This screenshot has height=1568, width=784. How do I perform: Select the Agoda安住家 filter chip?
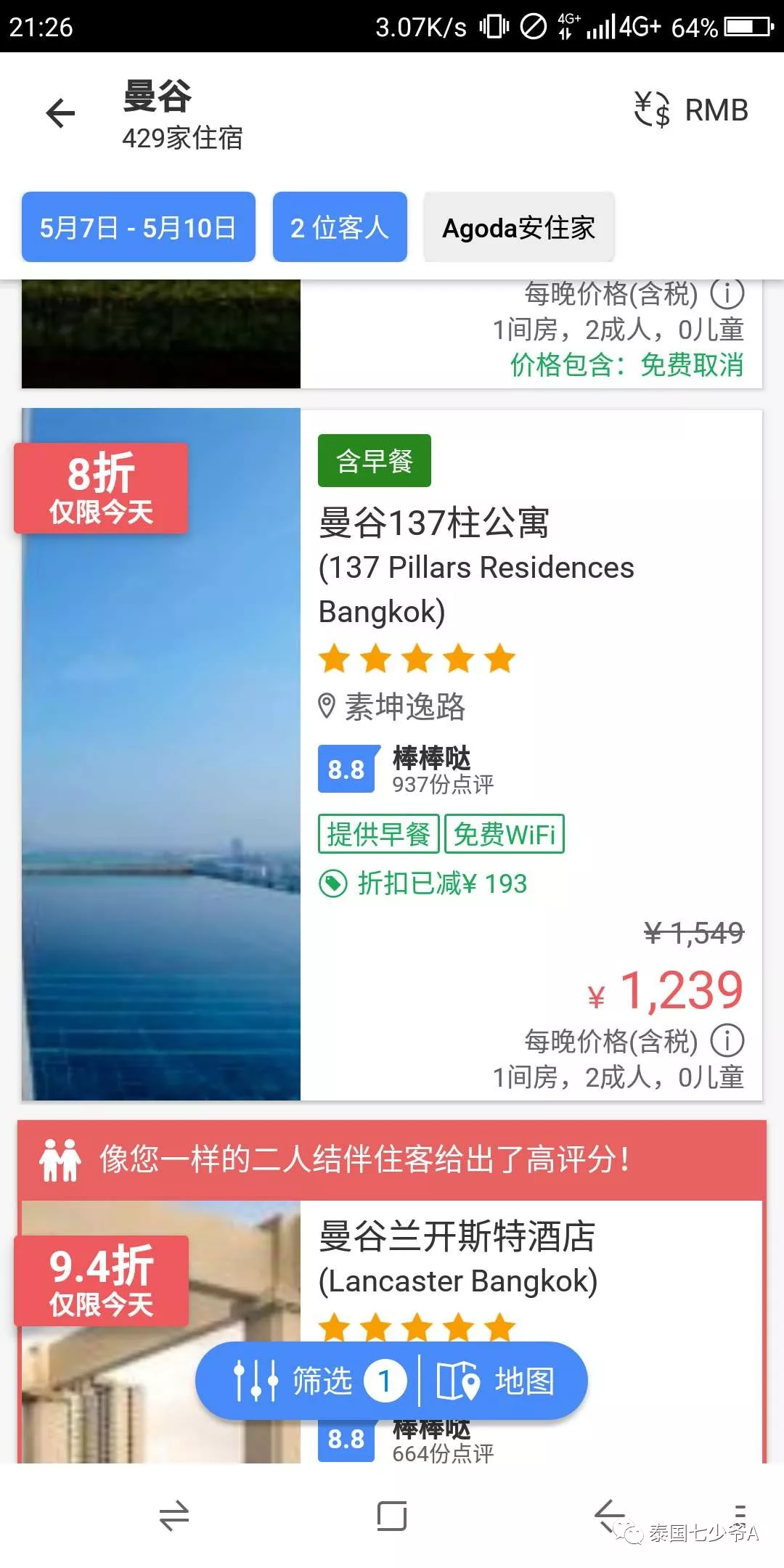click(518, 228)
